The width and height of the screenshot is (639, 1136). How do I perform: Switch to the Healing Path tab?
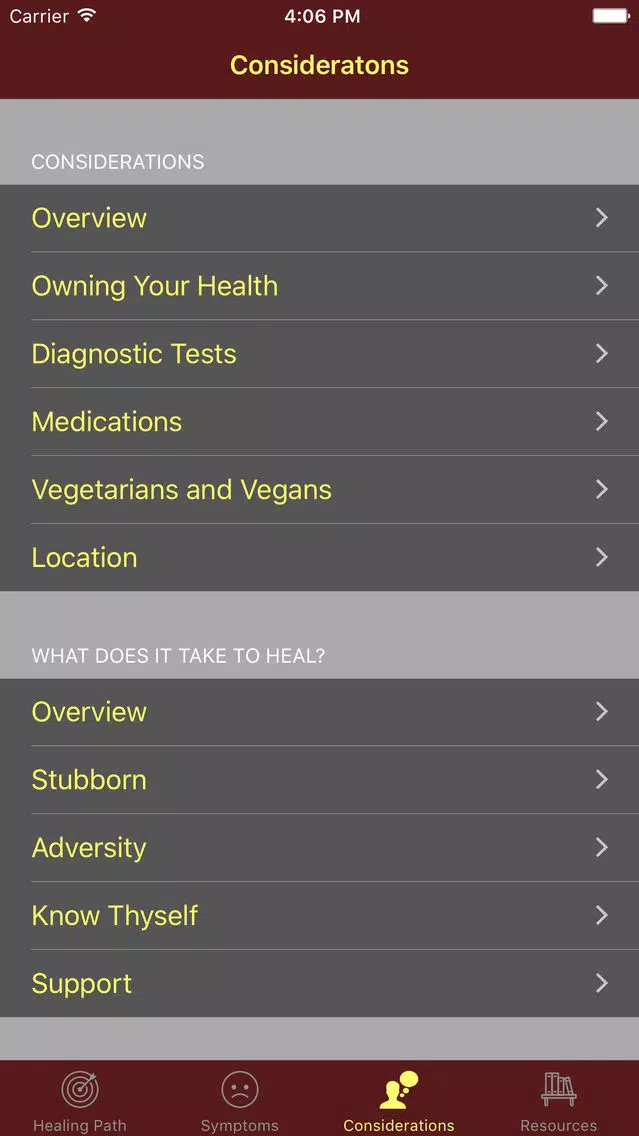pyautogui.click(x=80, y=1100)
